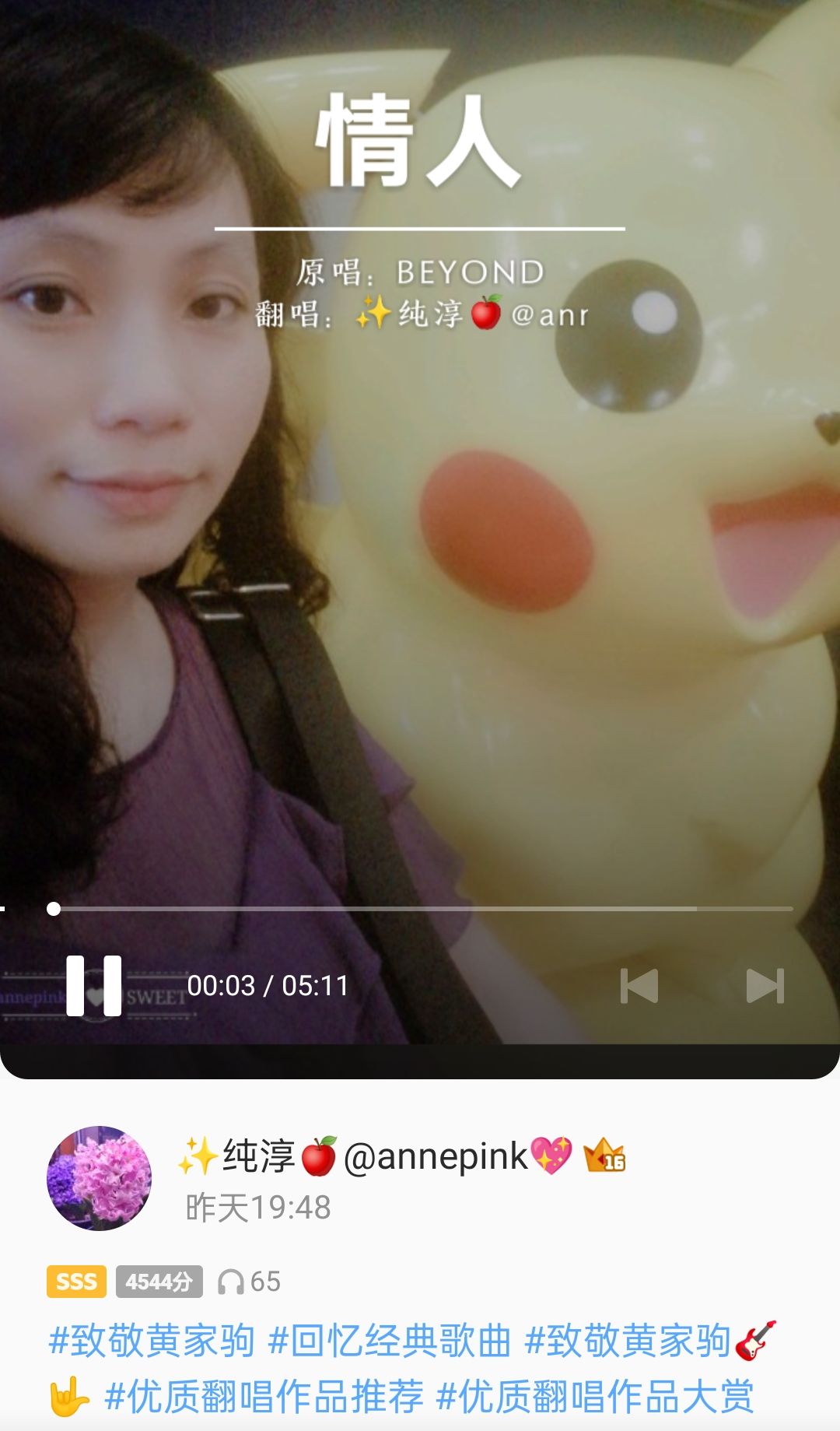Image resolution: width=840 pixels, height=1431 pixels.
Task: Open the 纯淳@annepink username profile
Action: coord(374,1156)
